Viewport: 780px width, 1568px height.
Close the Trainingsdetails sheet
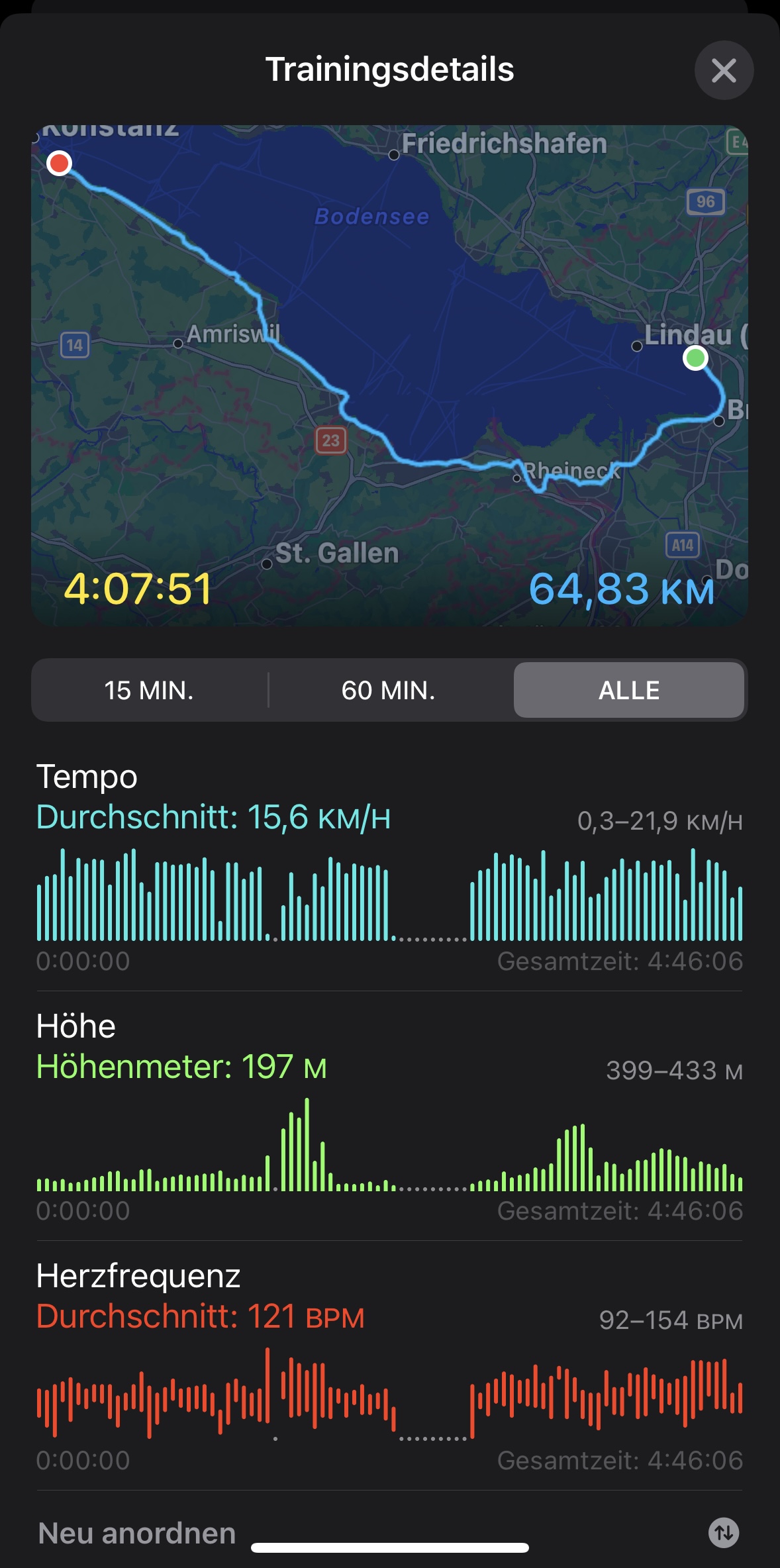pyautogui.click(x=724, y=70)
